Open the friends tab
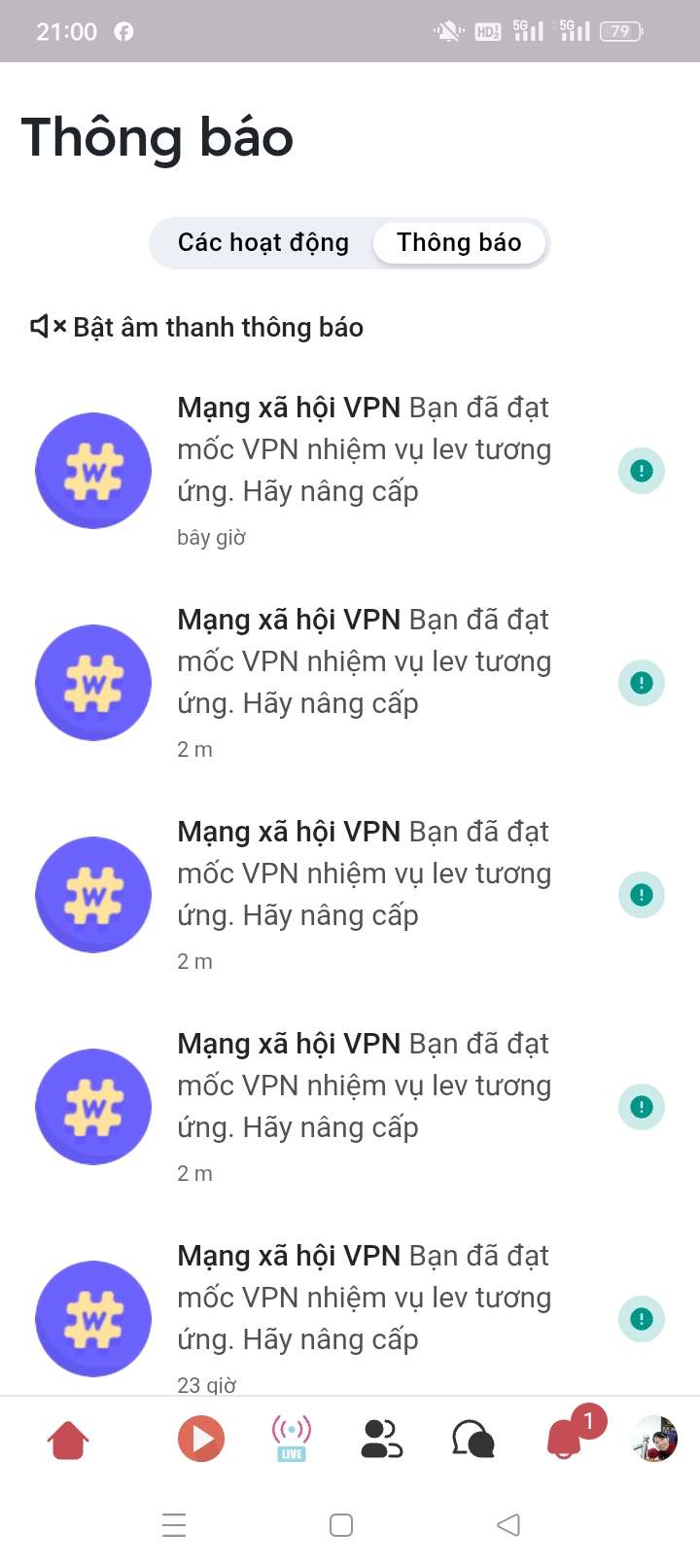The image size is (700, 1568). point(381,1439)
